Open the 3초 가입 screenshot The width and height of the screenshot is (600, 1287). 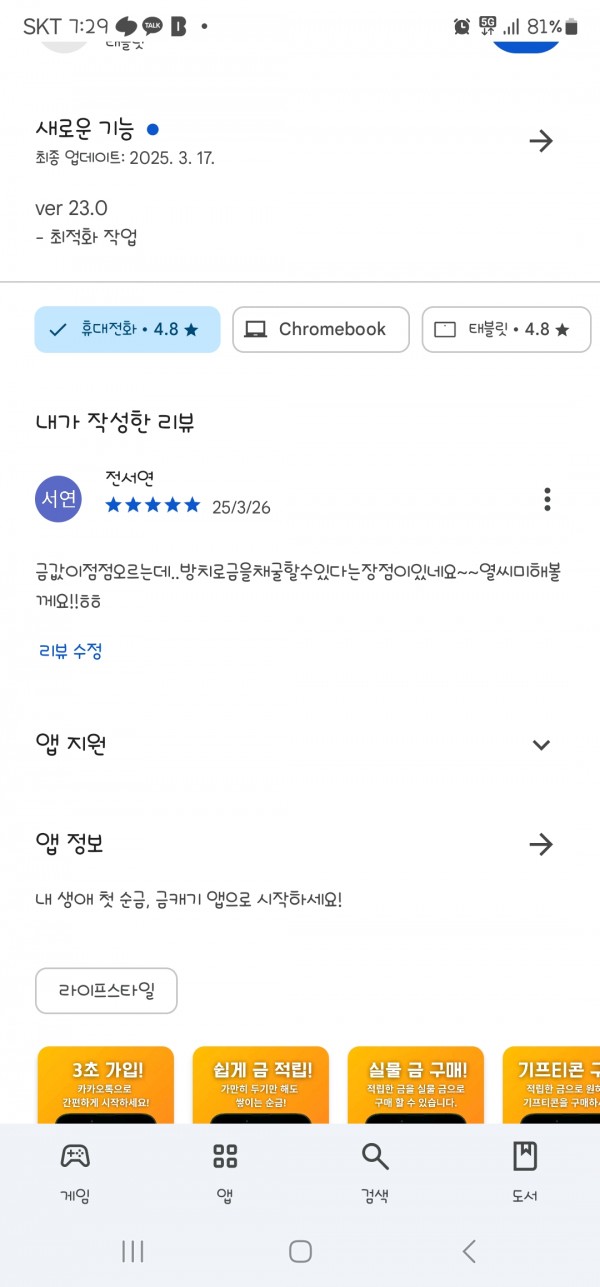(106, 1084)
